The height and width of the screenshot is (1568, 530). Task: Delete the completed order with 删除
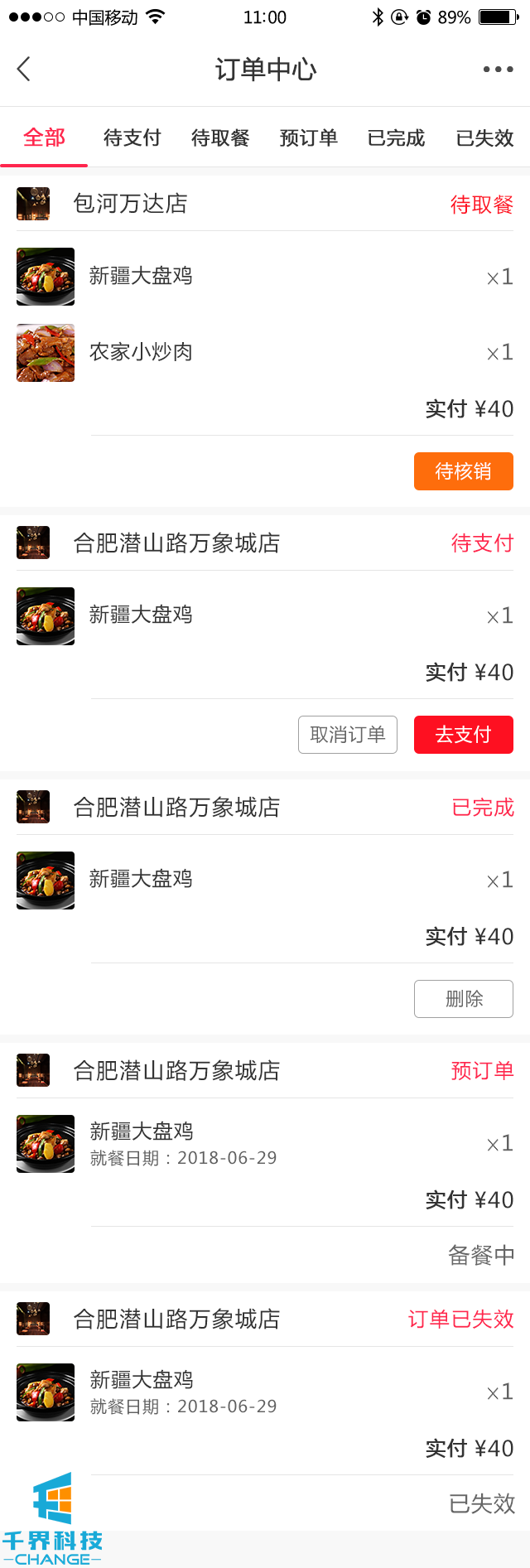point(463,999)
